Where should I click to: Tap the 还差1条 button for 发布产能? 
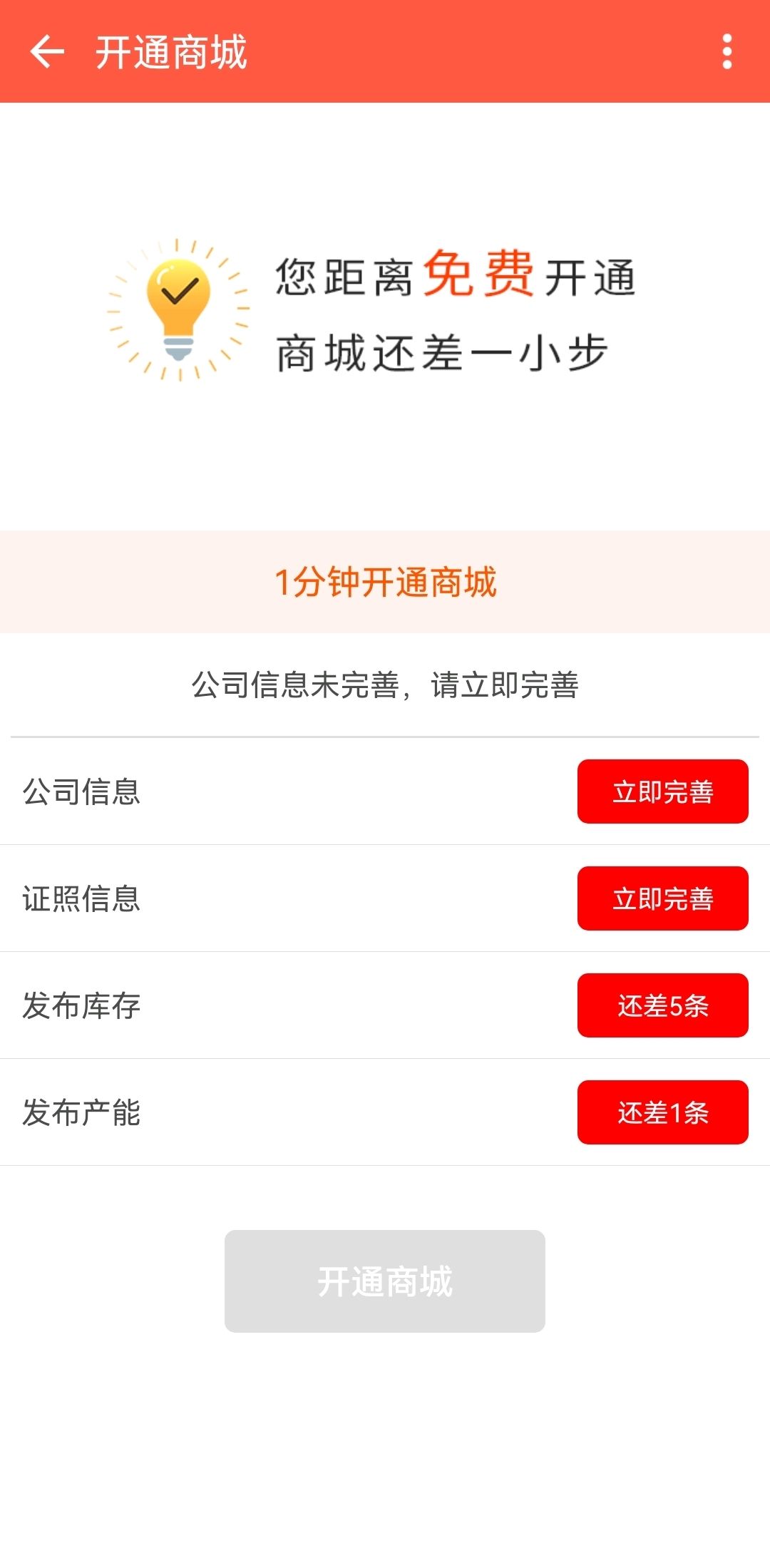click(663, 1112)
